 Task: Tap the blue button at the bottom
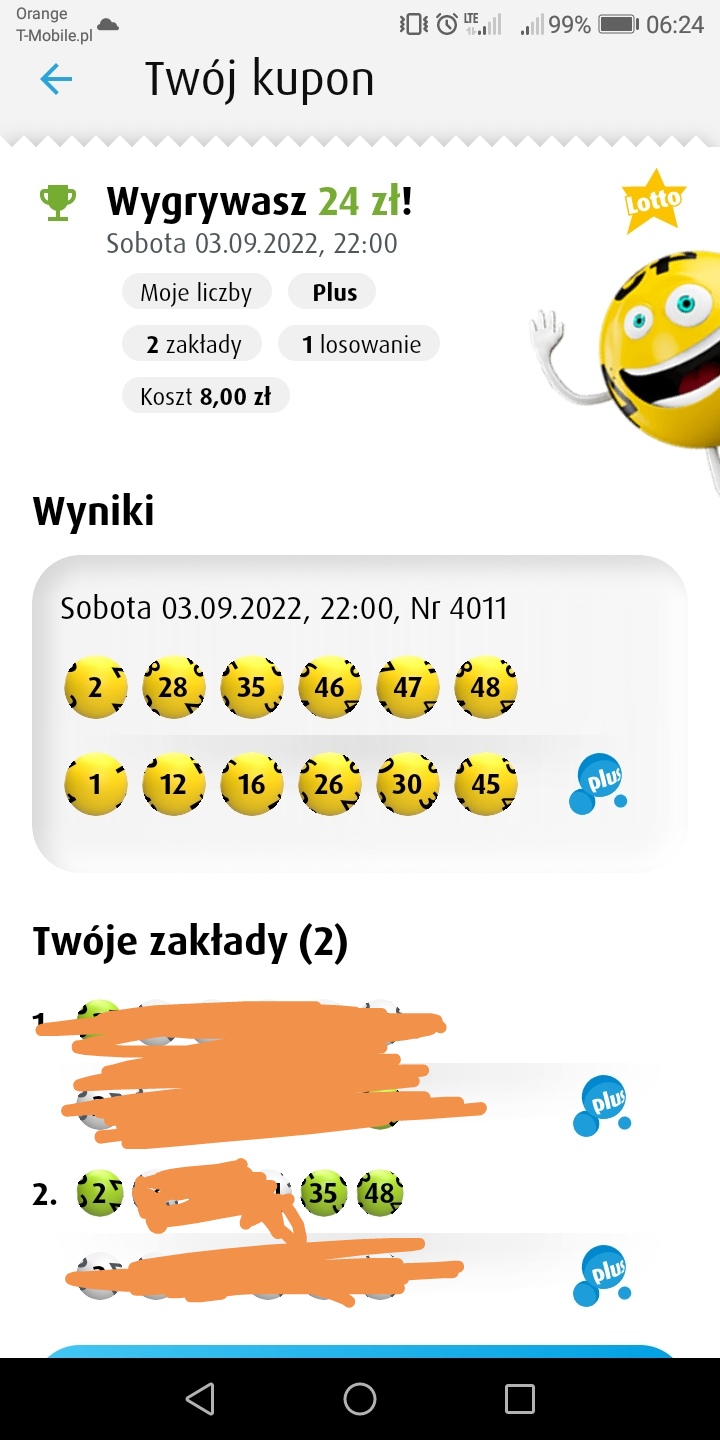pyautogui.click(x=360, y=1350)
